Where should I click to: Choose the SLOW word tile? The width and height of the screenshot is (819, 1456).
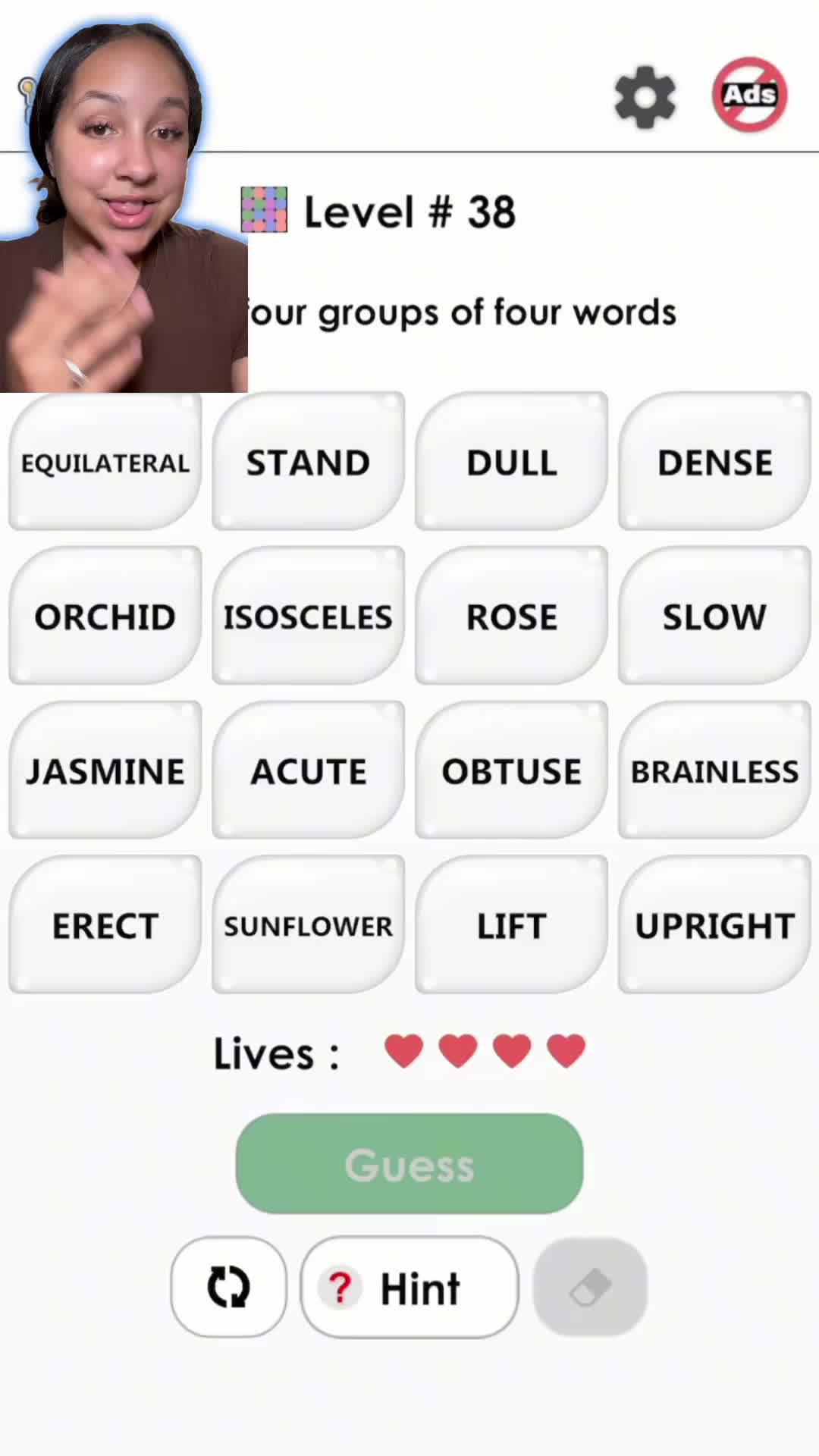pos(714,617)
